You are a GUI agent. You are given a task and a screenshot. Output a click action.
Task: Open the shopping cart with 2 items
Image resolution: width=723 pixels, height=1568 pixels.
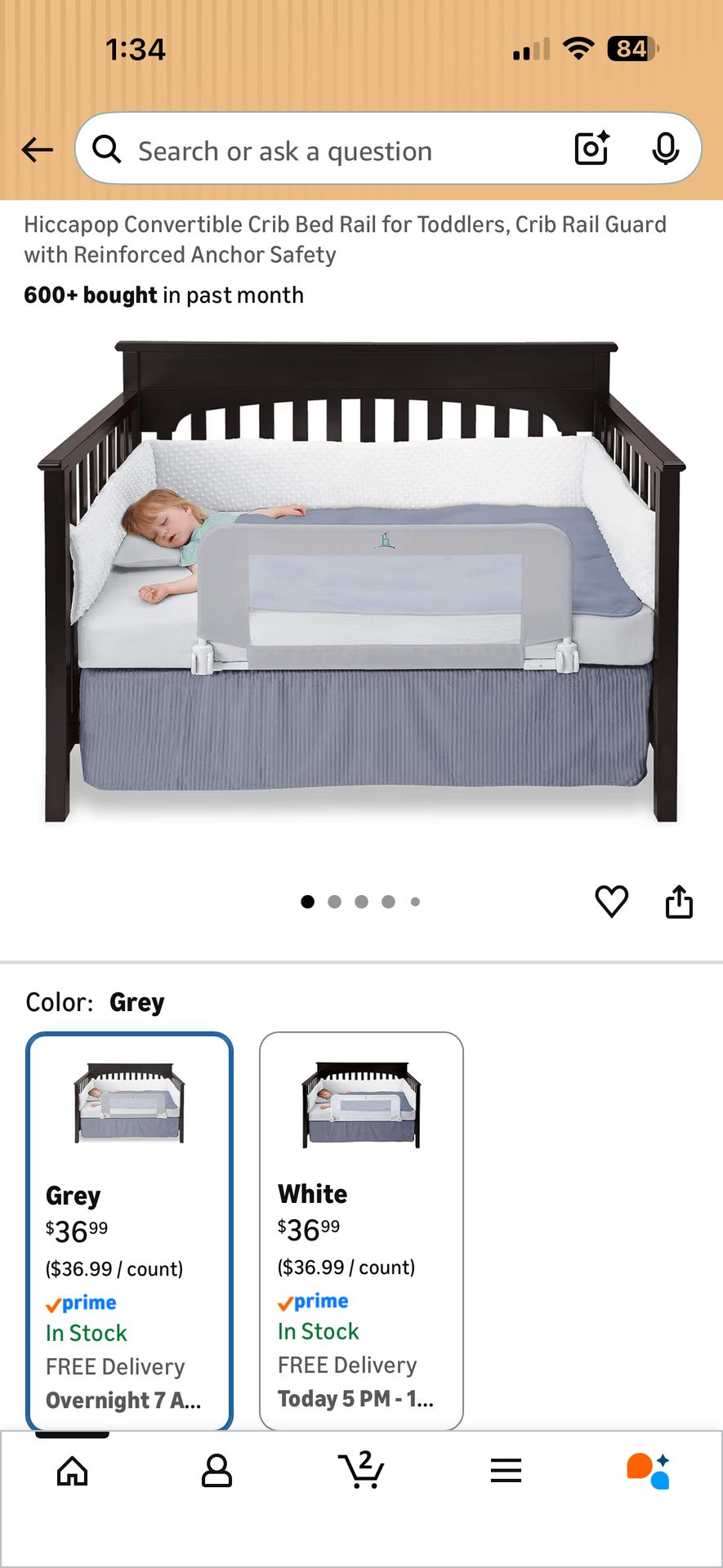pyautogui.click(x=361, y=1471)
